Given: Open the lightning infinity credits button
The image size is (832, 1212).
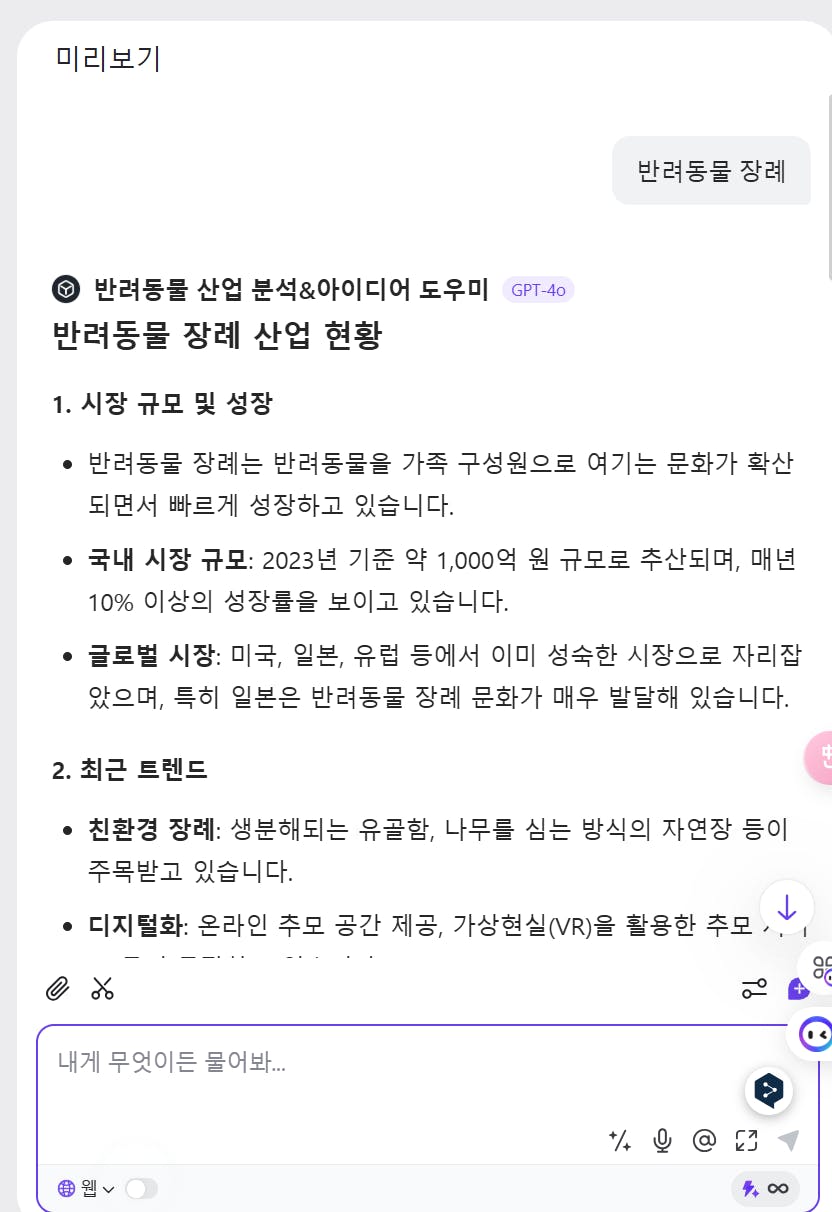Looking at the screenshot, I should (765, 1189).
